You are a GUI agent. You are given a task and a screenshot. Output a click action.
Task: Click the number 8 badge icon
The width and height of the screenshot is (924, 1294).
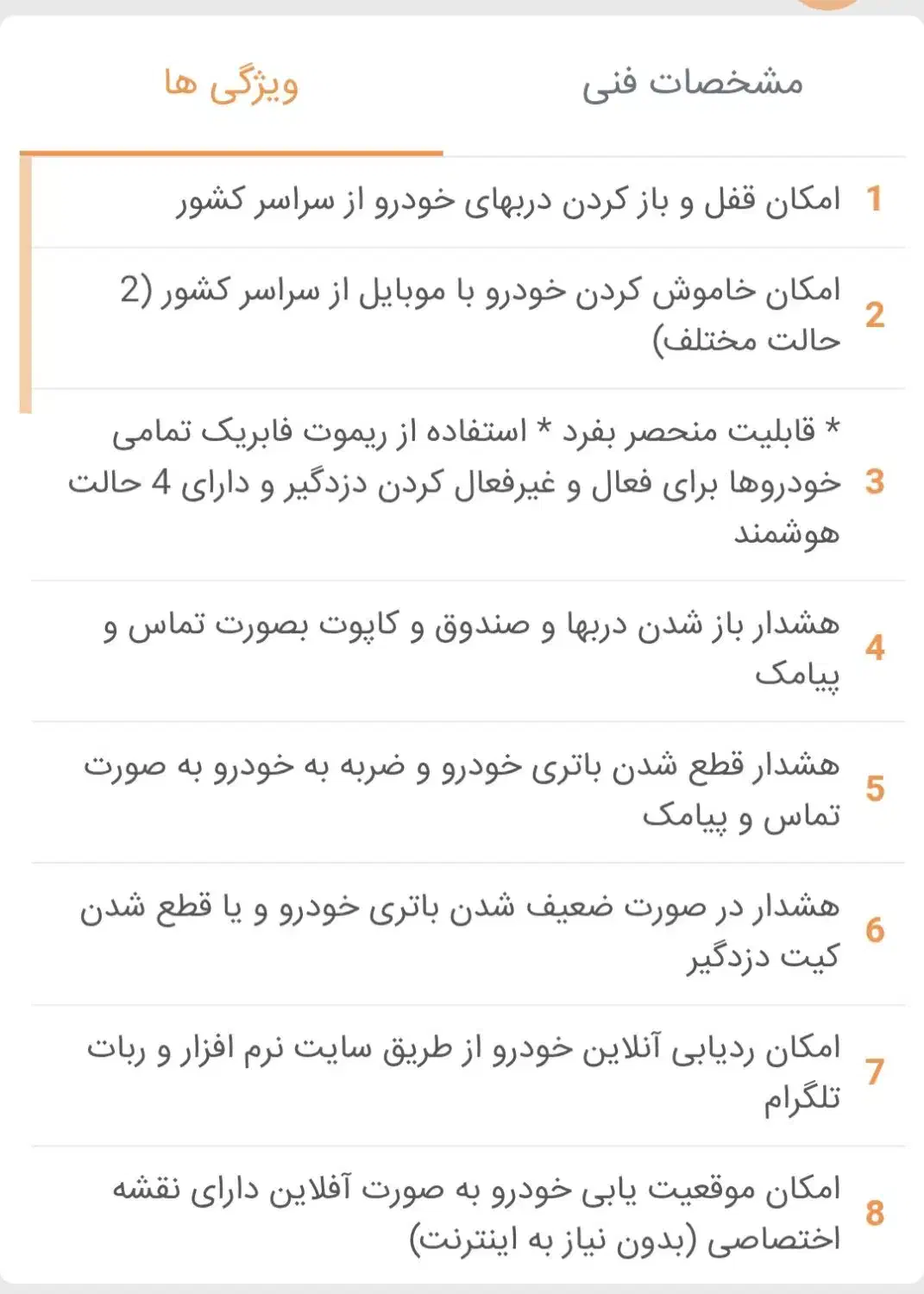[875, 1211]
